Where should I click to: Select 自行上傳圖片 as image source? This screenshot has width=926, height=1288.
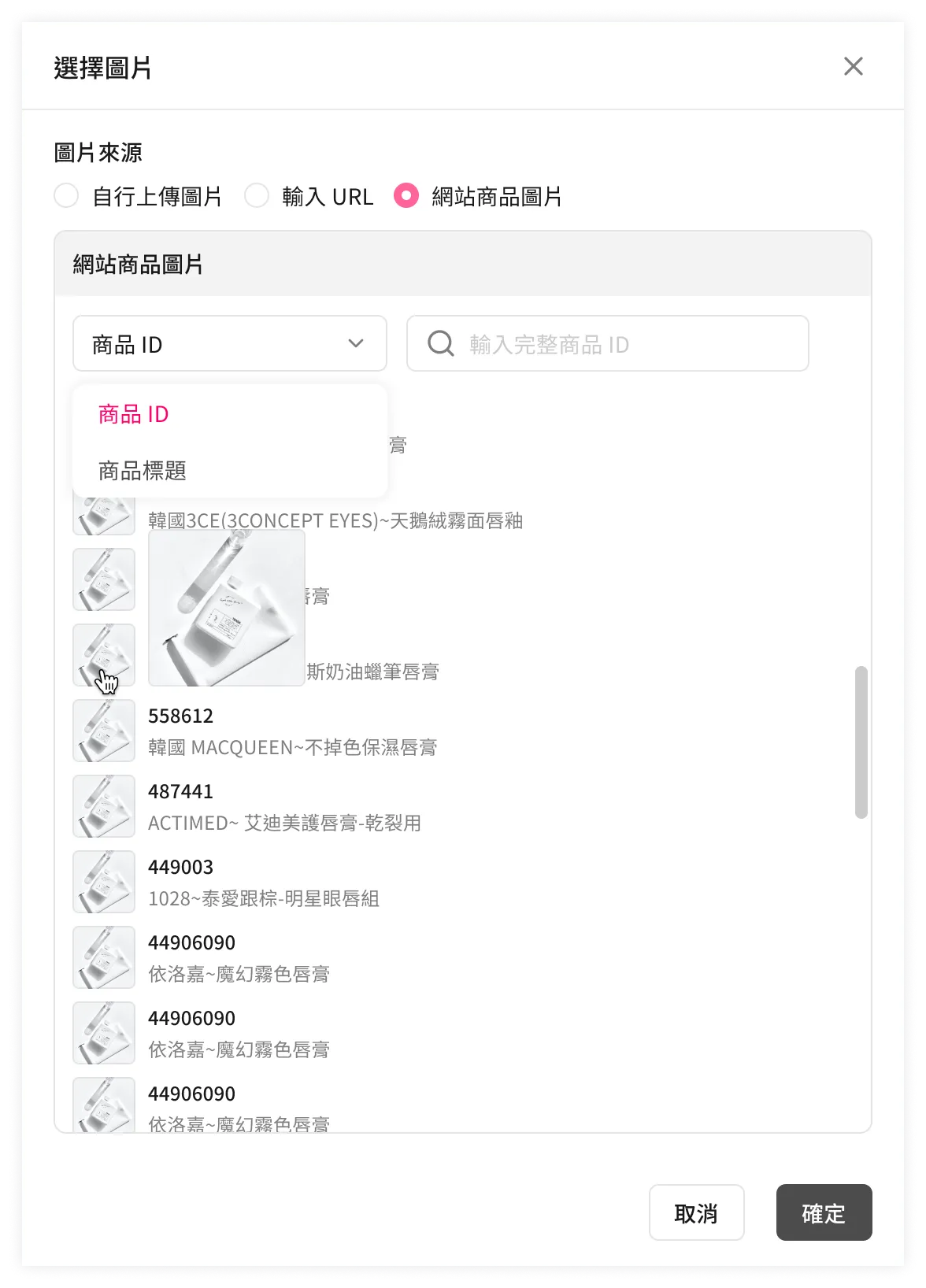click(x=67, y=196)
